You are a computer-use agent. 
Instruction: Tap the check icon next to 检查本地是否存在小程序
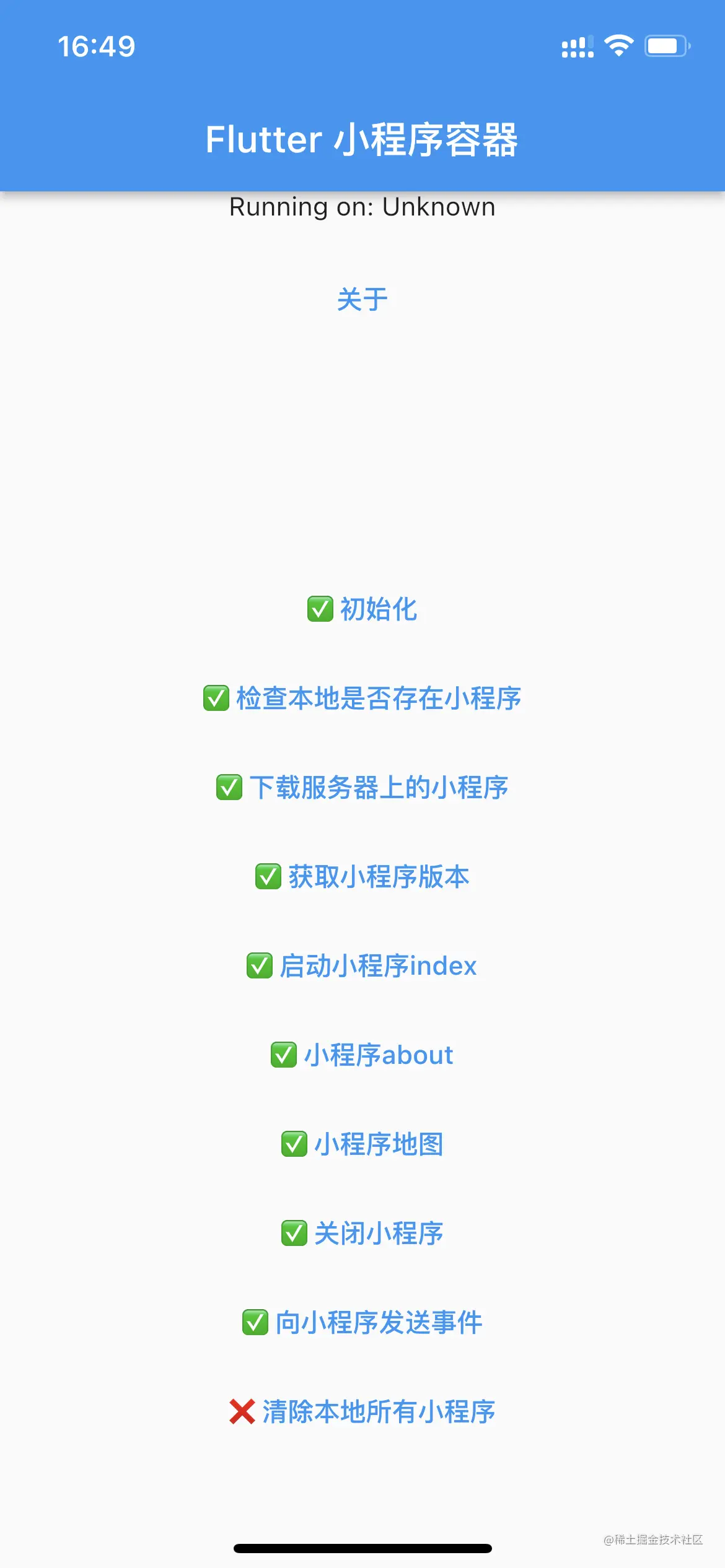[x=216, y=699]
